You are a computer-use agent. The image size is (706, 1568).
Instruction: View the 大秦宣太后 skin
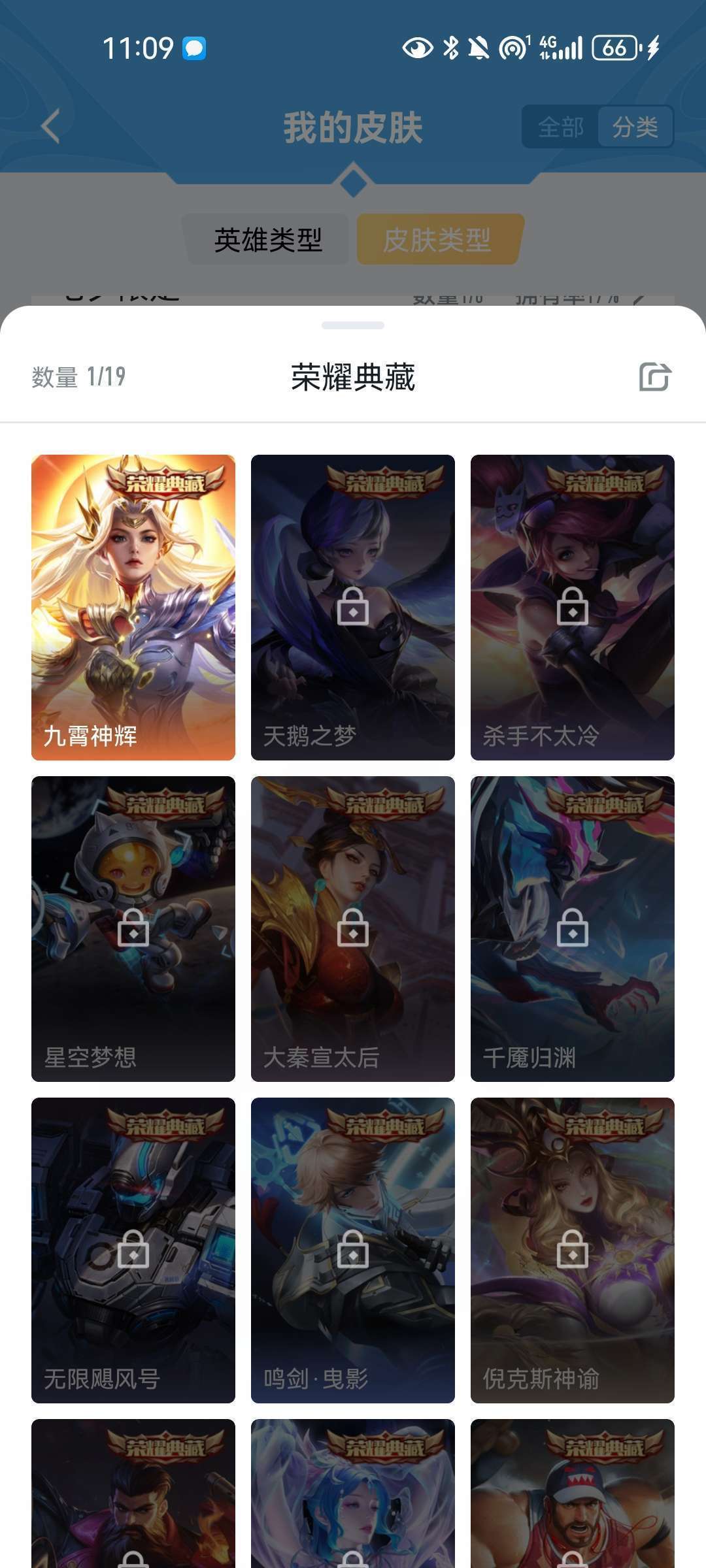353,928
